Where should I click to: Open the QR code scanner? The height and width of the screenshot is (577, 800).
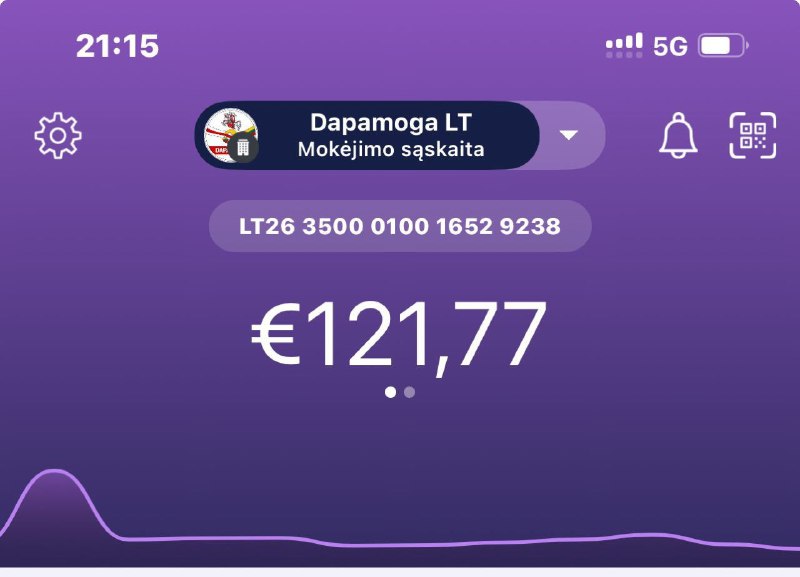point(753,135)
